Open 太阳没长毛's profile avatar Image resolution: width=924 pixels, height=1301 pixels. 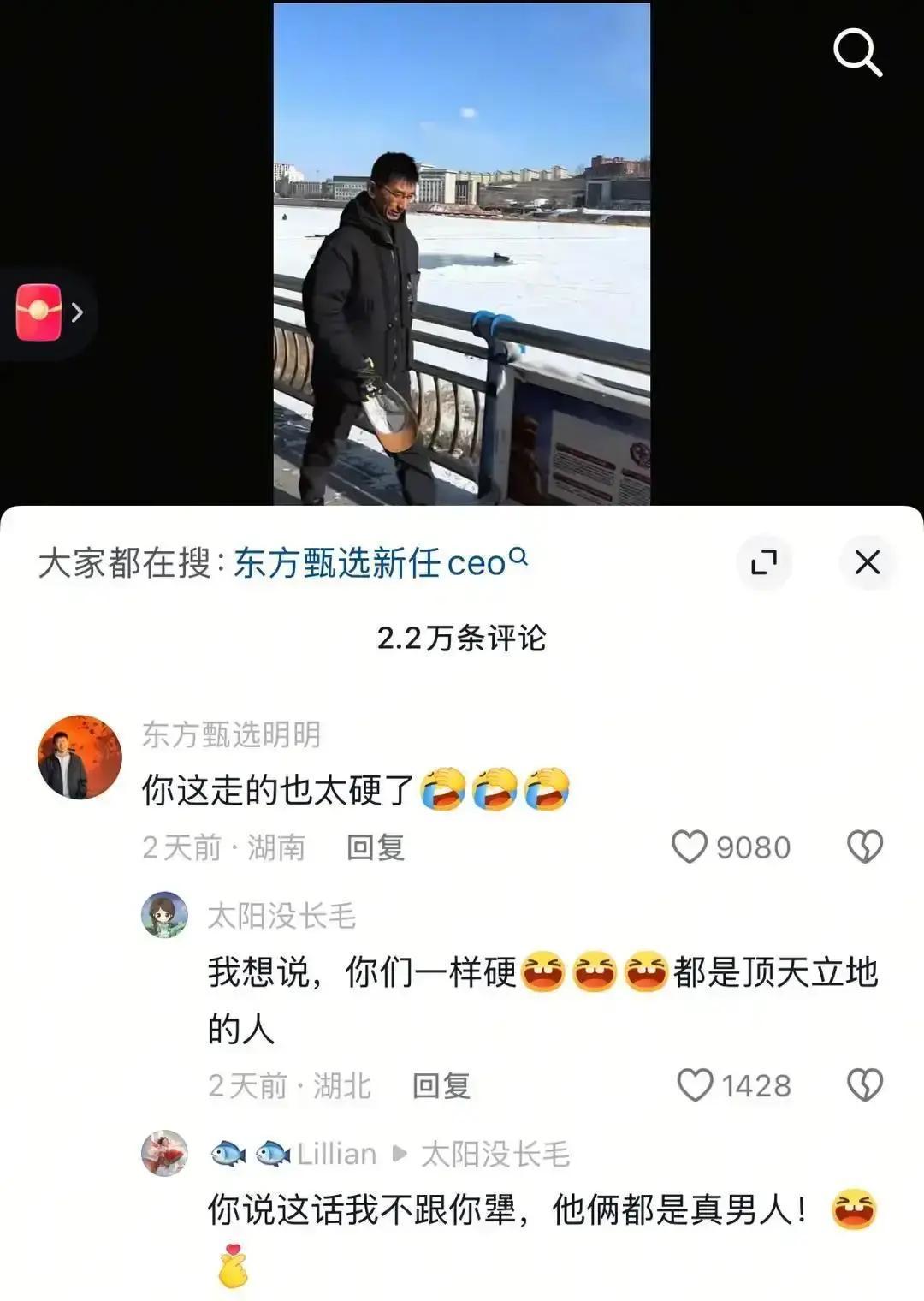(164, 916)
